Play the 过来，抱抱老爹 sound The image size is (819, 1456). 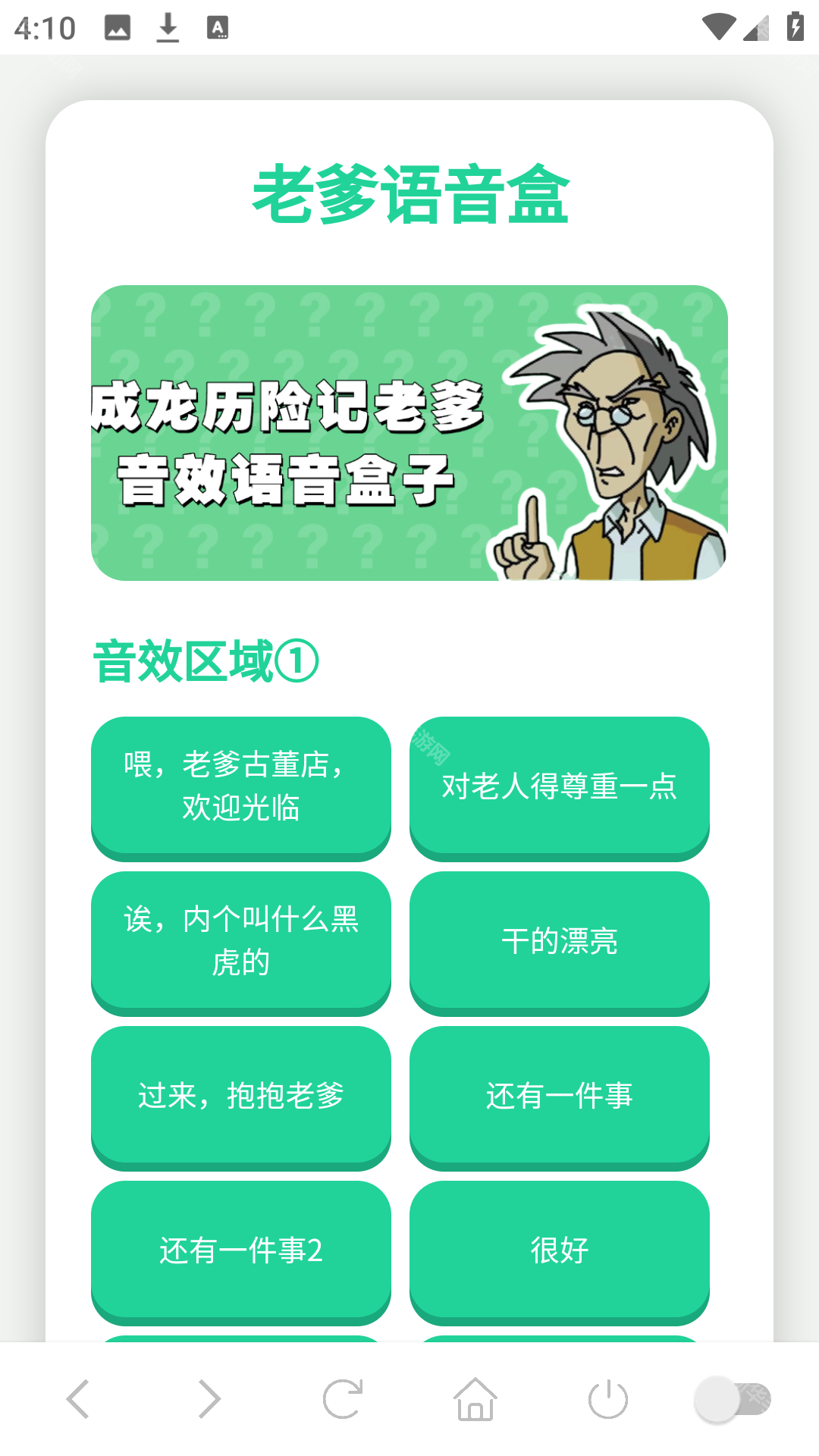(x=240, y=1097)
